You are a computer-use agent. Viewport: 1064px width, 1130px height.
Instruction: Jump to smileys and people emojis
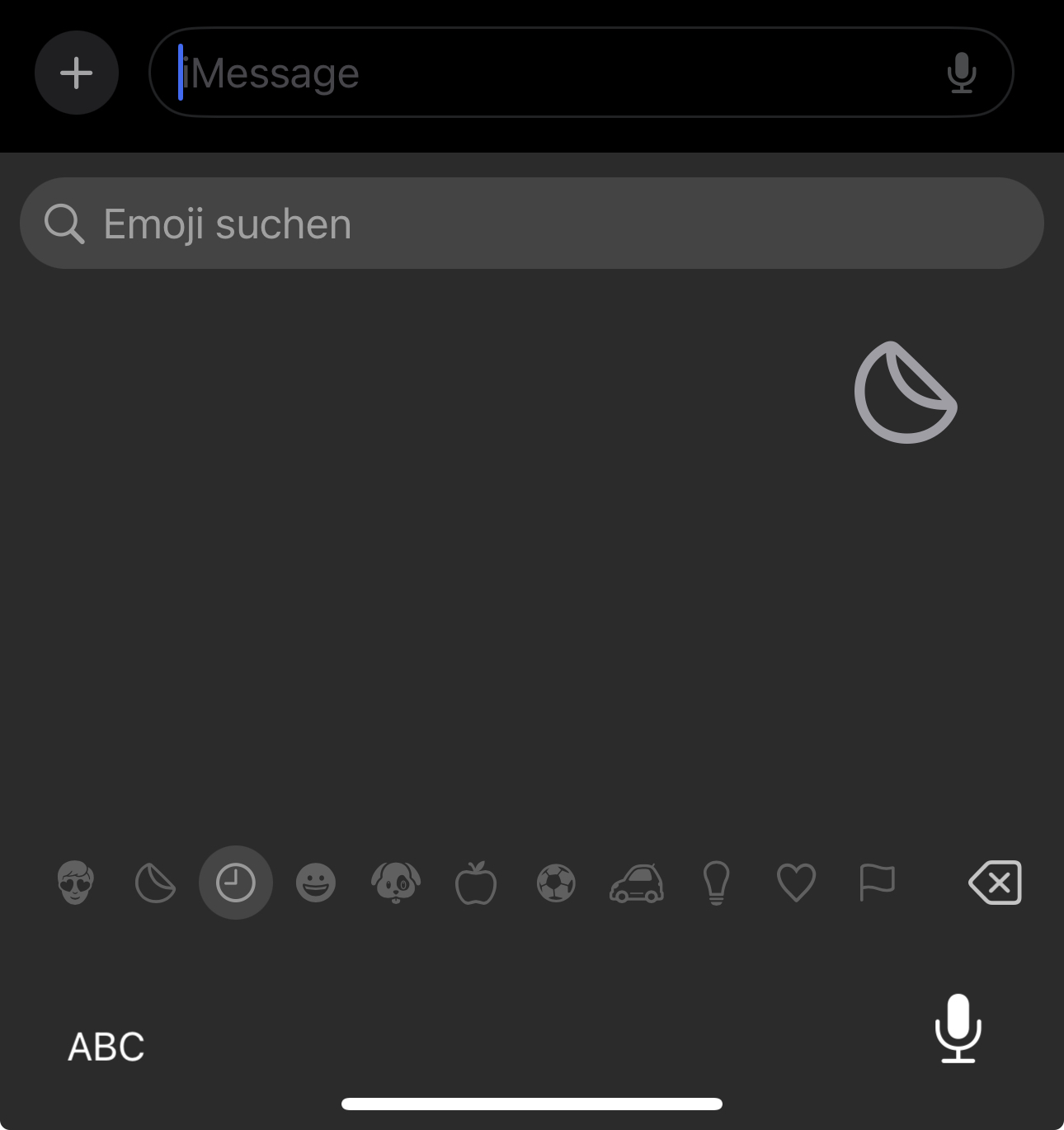pyautogui.click(x=316, y=883)
